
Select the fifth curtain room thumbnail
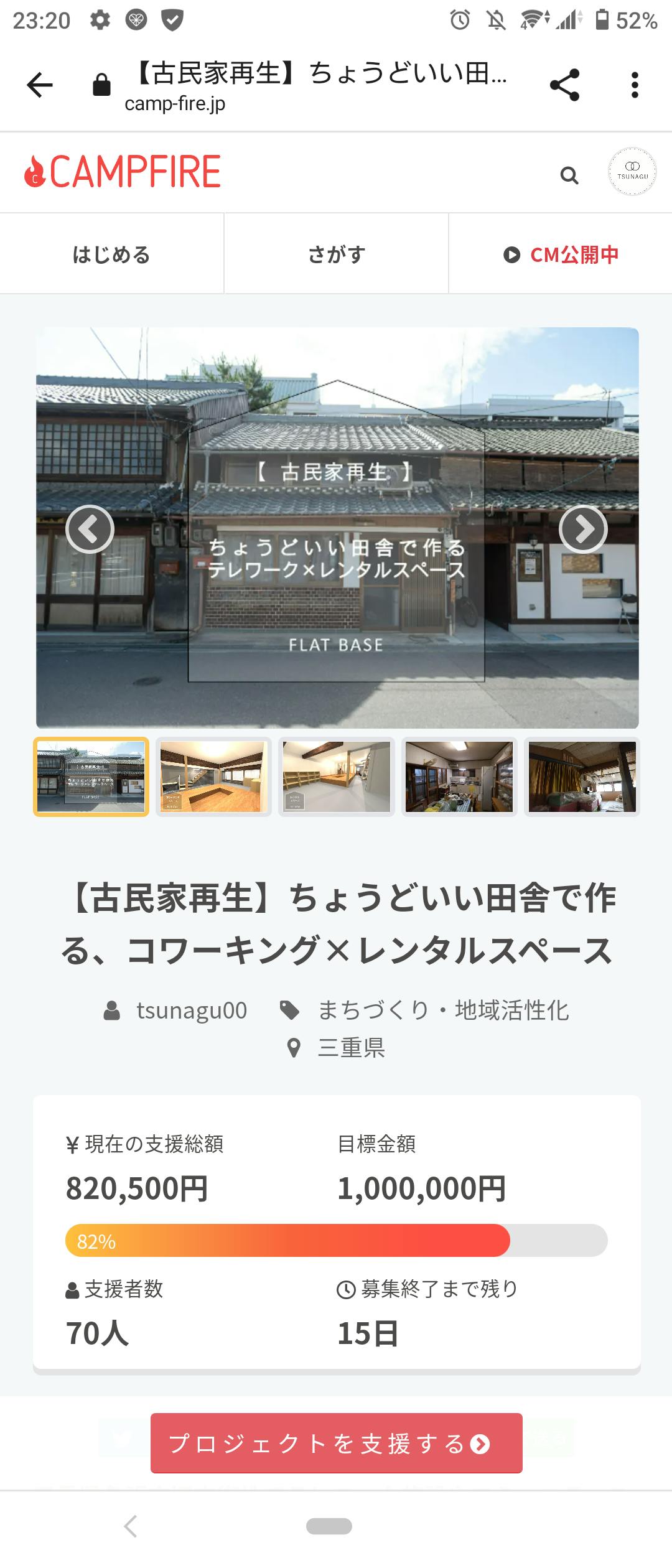point(582,777)
